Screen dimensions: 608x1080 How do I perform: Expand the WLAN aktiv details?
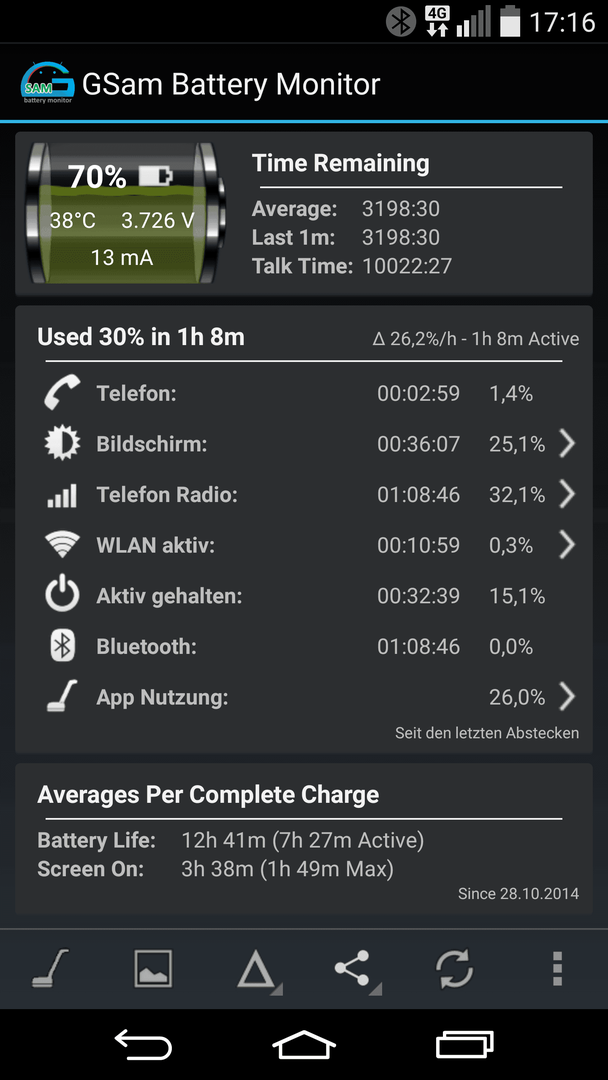[304, 546]
